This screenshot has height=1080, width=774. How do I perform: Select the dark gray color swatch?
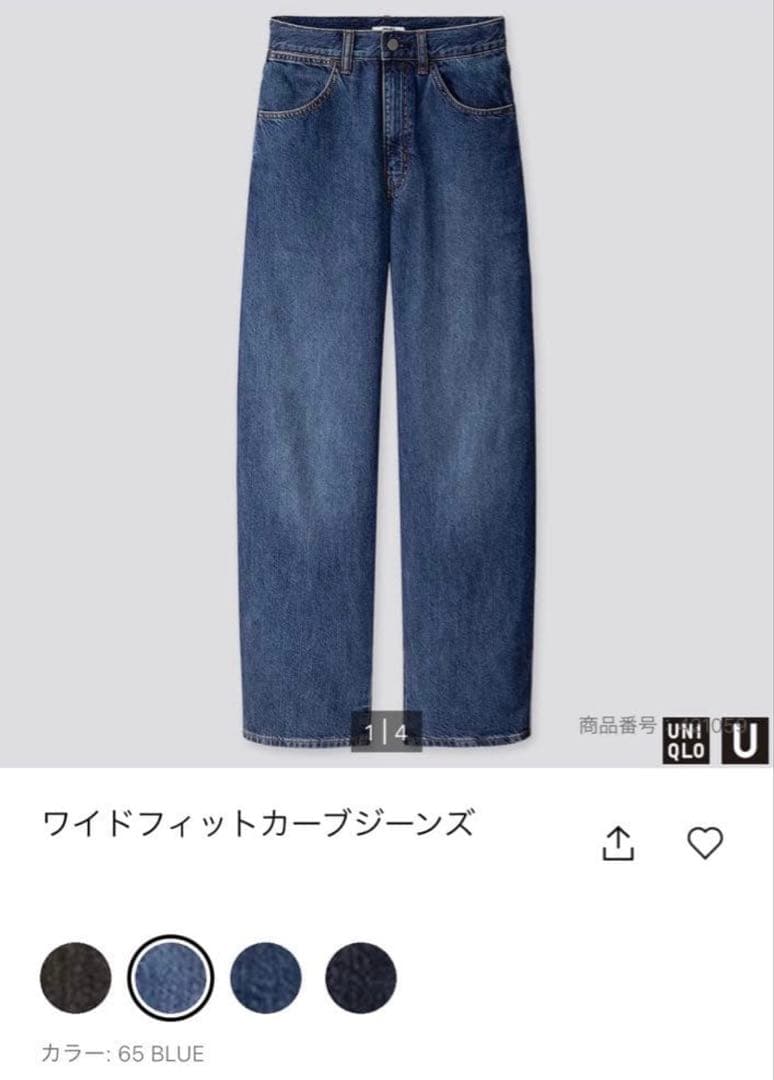(76, 978)
